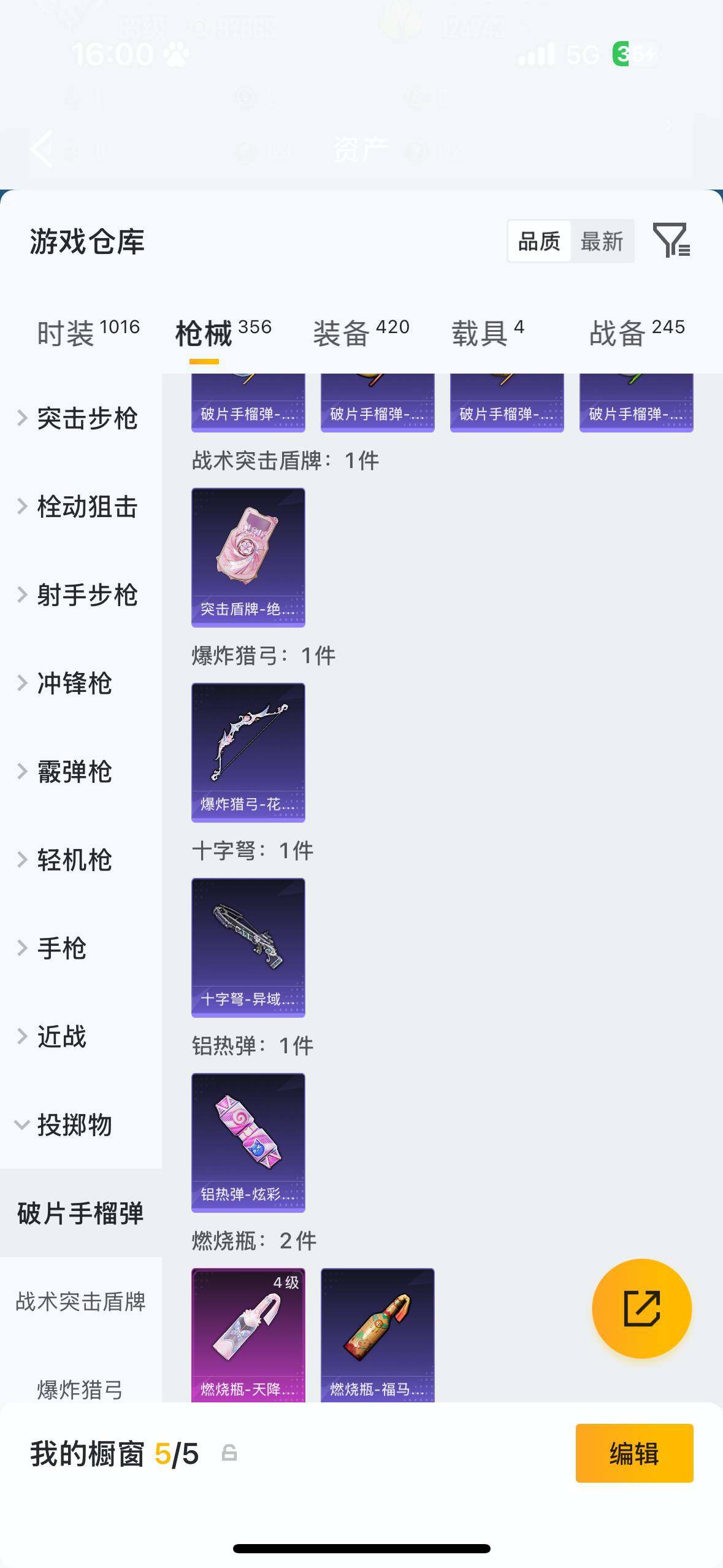Screen dimensions: 723x1568
Task: Select the 十字弩-异域 crossbow item
Action: [x=248, y=948]
